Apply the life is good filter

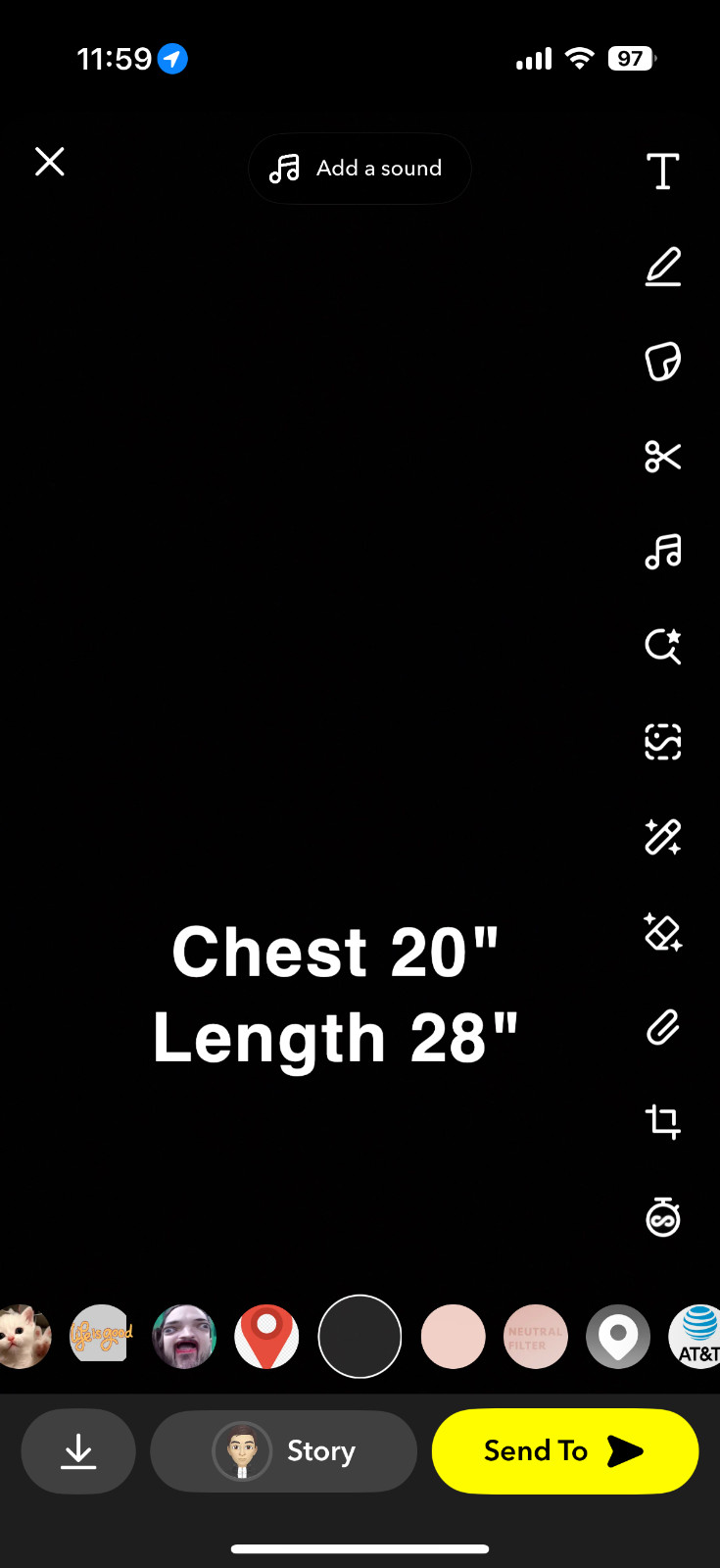point(101,1337)
